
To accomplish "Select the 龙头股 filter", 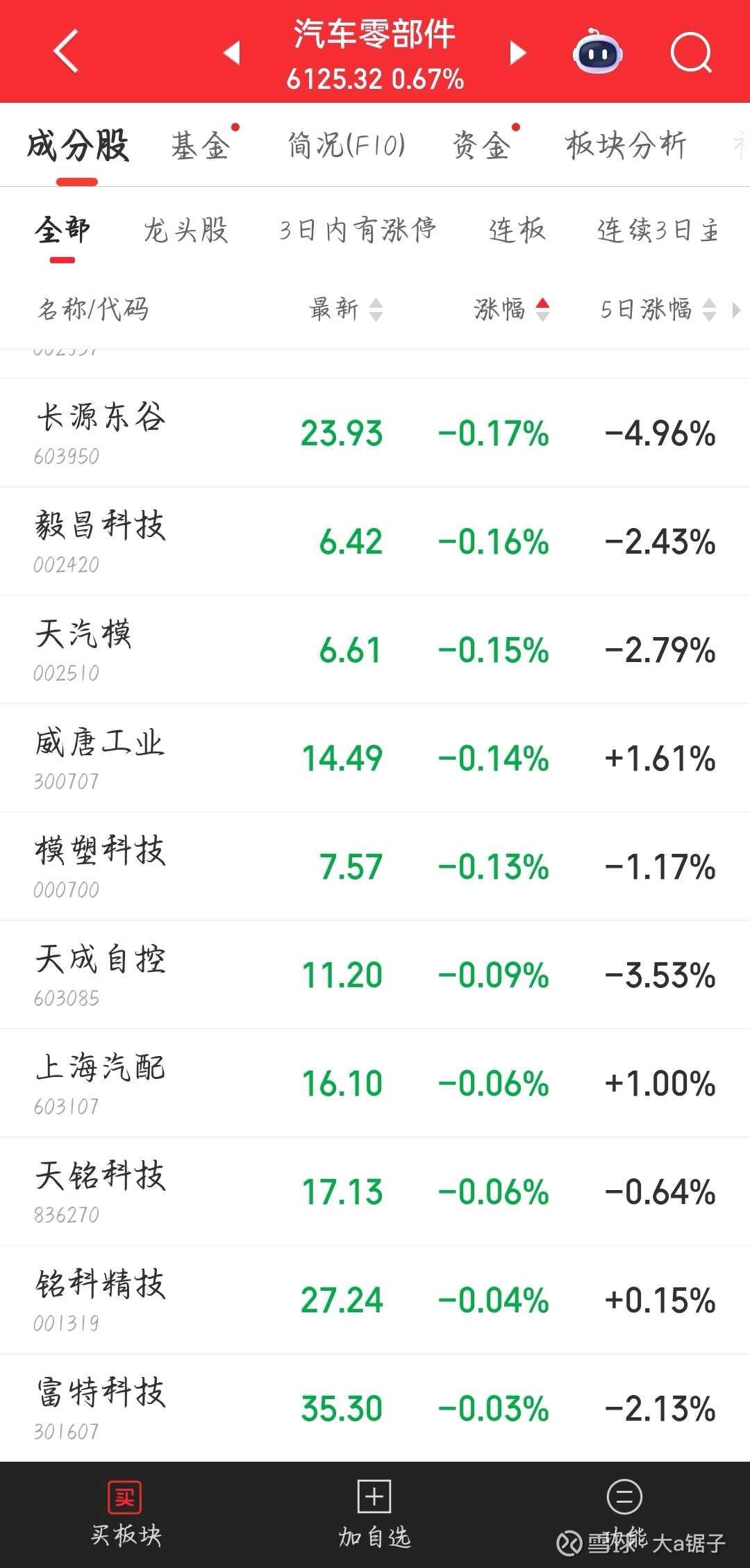I will point(185,230).
